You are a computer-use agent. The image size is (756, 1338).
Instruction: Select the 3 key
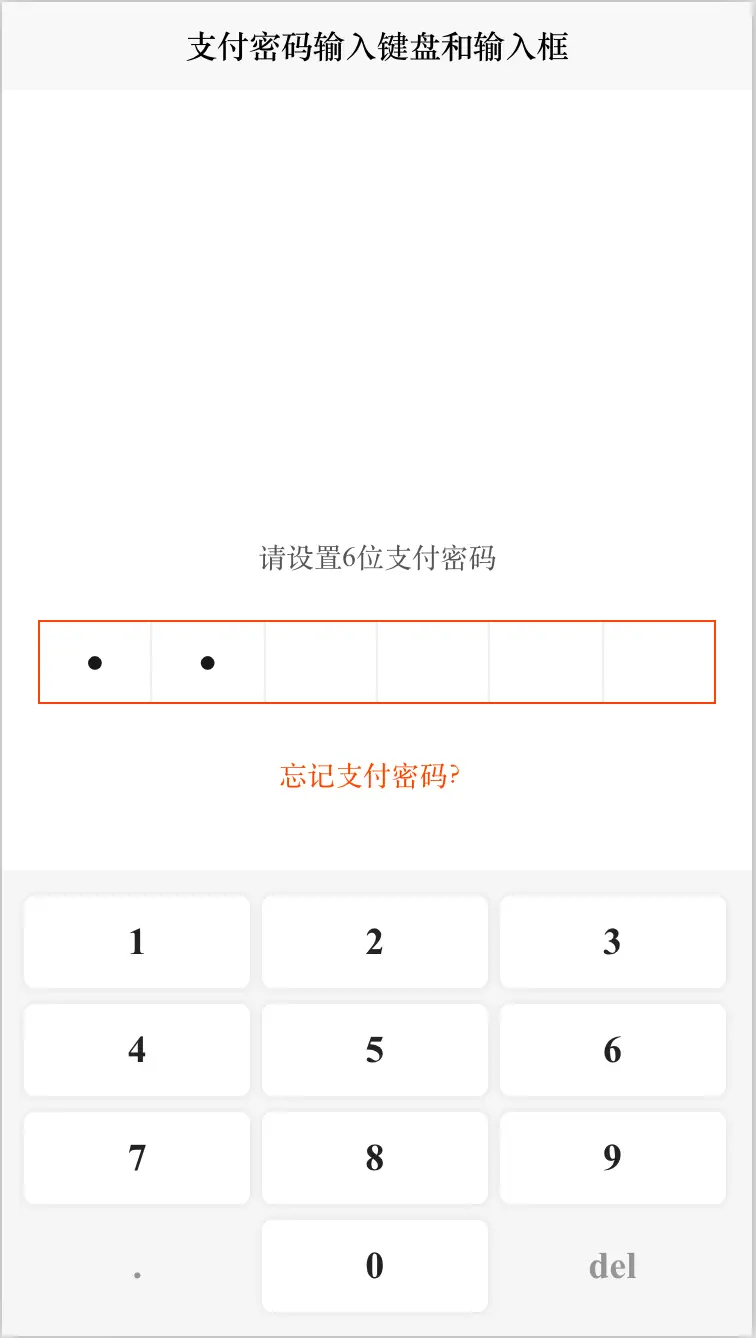[x=613, y=942]
